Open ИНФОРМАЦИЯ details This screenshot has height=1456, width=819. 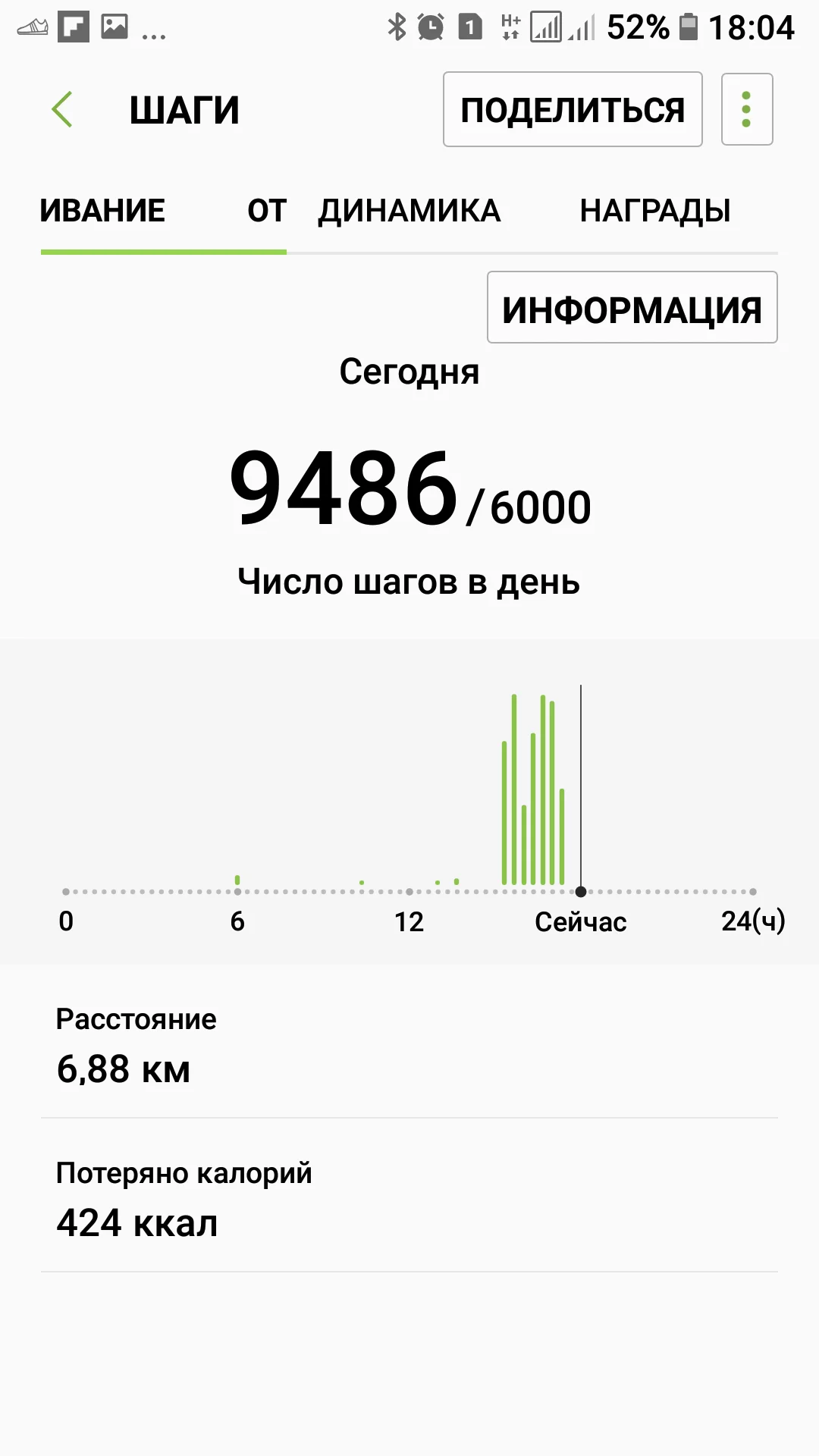coord(632,306)
